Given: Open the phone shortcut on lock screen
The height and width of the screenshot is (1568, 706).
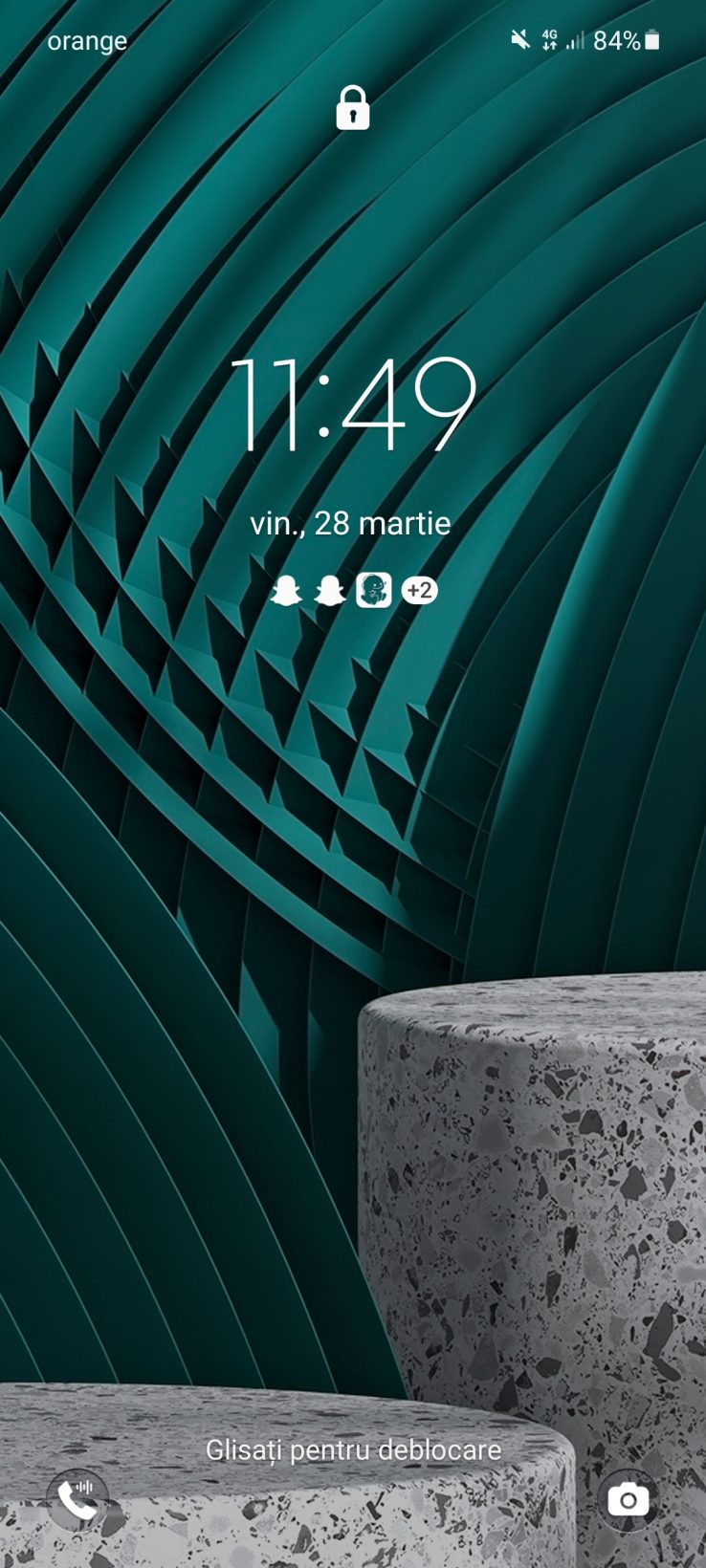Looking at the screenshot, I should [x=77, y=1500].
